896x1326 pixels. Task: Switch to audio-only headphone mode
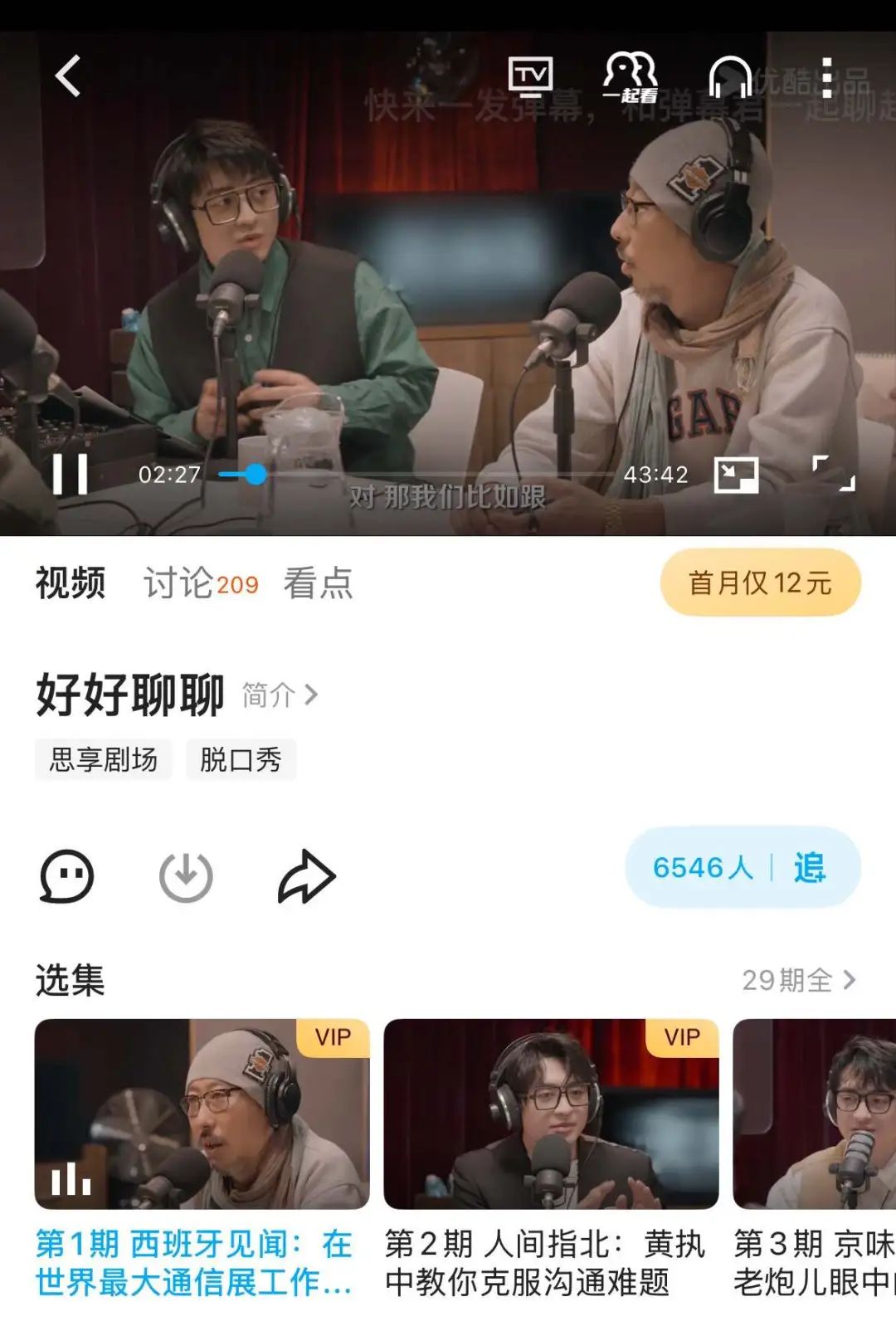(x=730, y=77)
